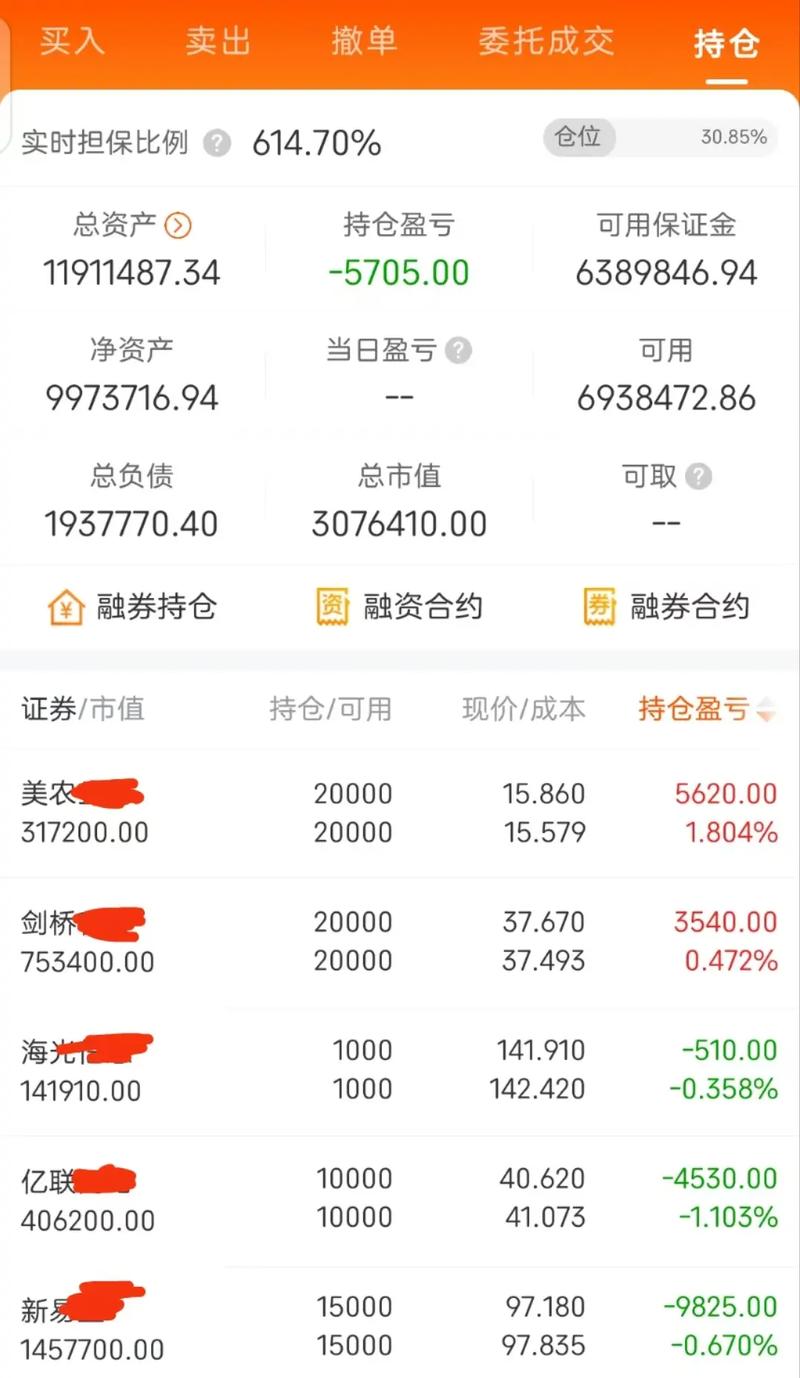Open the 融资合约 contracts icon

pos(332,606)
